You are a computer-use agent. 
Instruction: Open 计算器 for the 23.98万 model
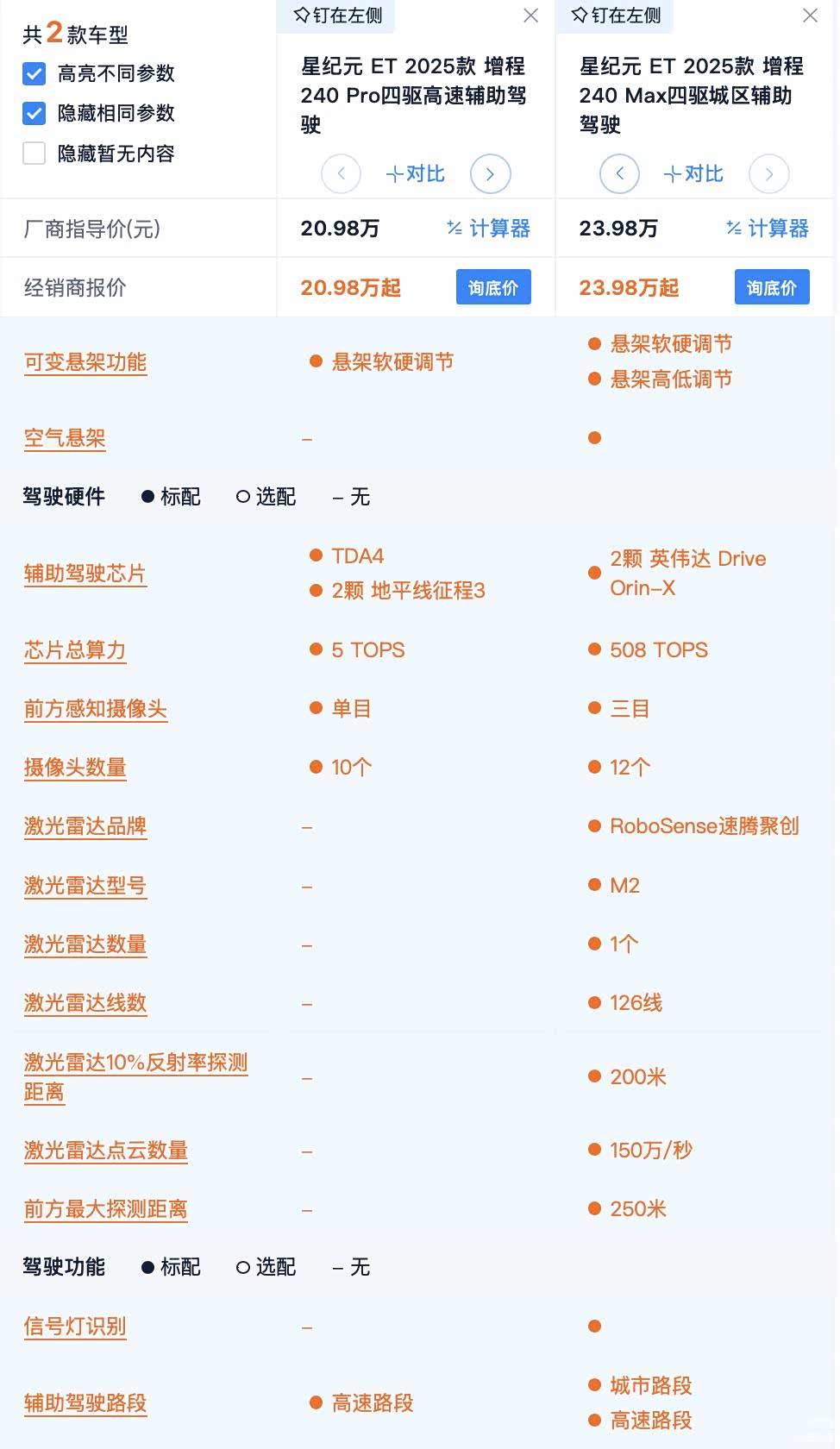tap(768, 229)
